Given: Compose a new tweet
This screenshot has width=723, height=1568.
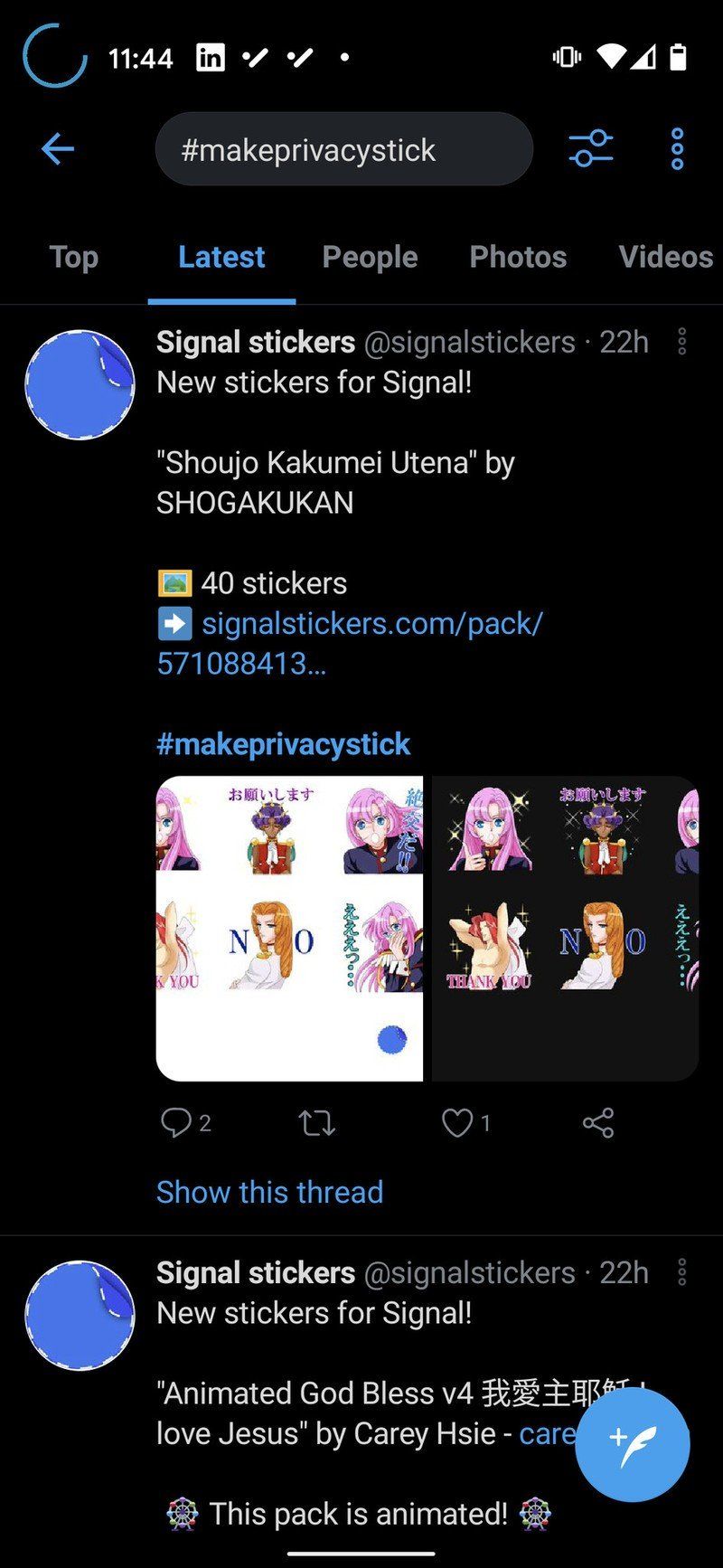Looking at the screenshot, I should coord(632,1445).
